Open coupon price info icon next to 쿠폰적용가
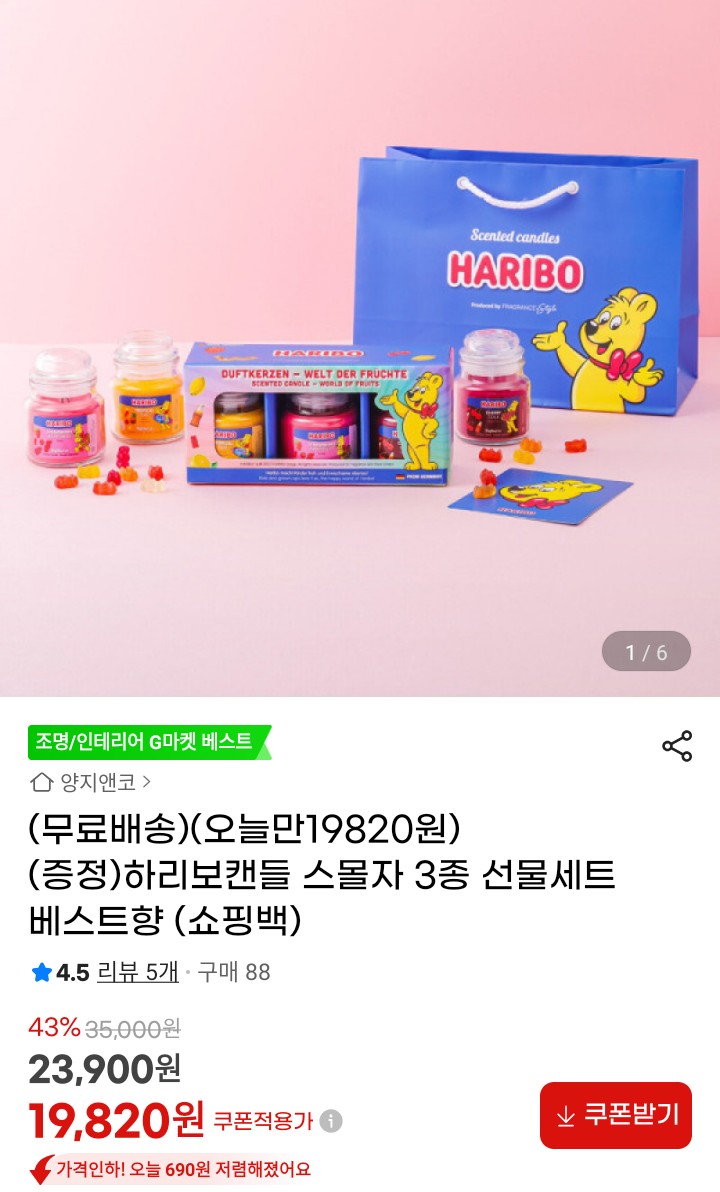 click(x=331, y=1121)
